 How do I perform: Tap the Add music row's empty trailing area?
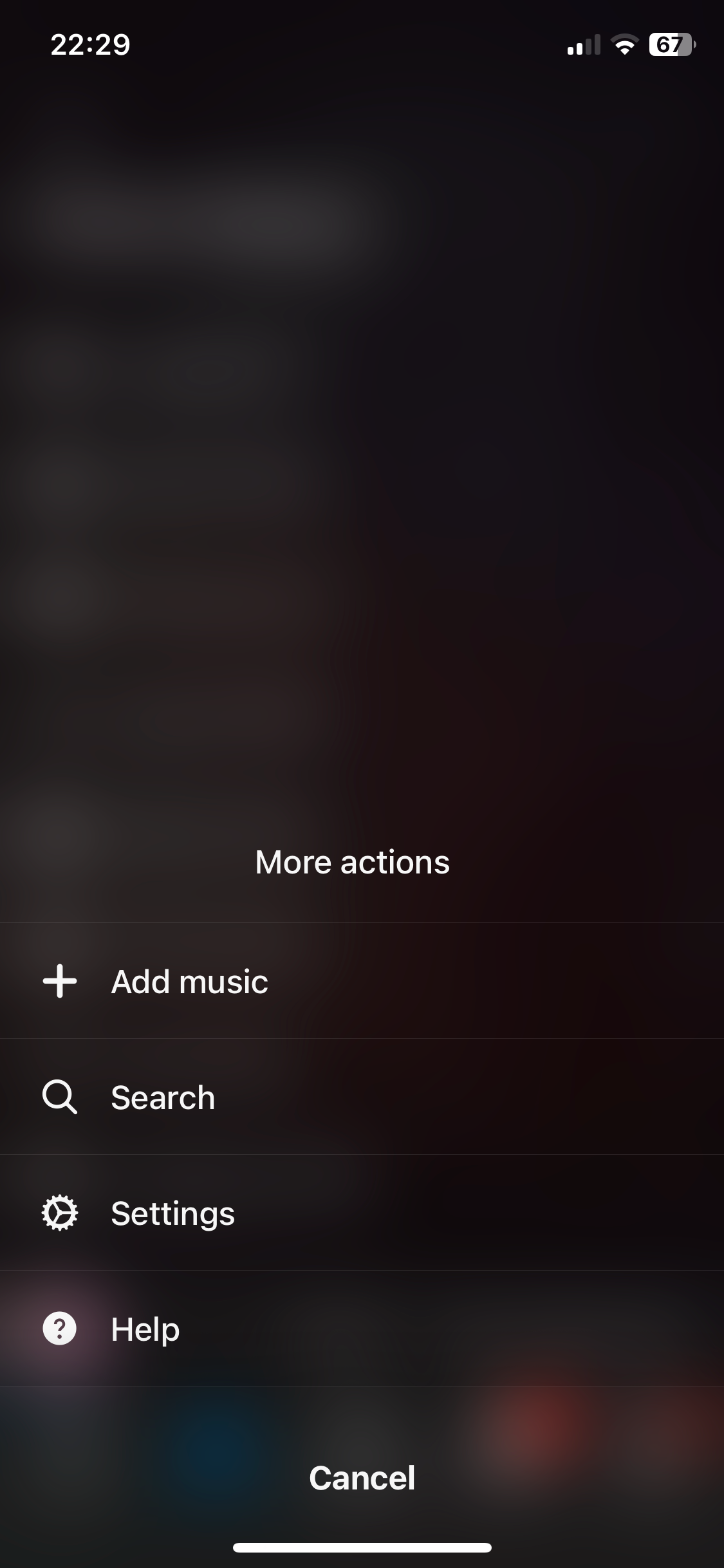point(547,982)
